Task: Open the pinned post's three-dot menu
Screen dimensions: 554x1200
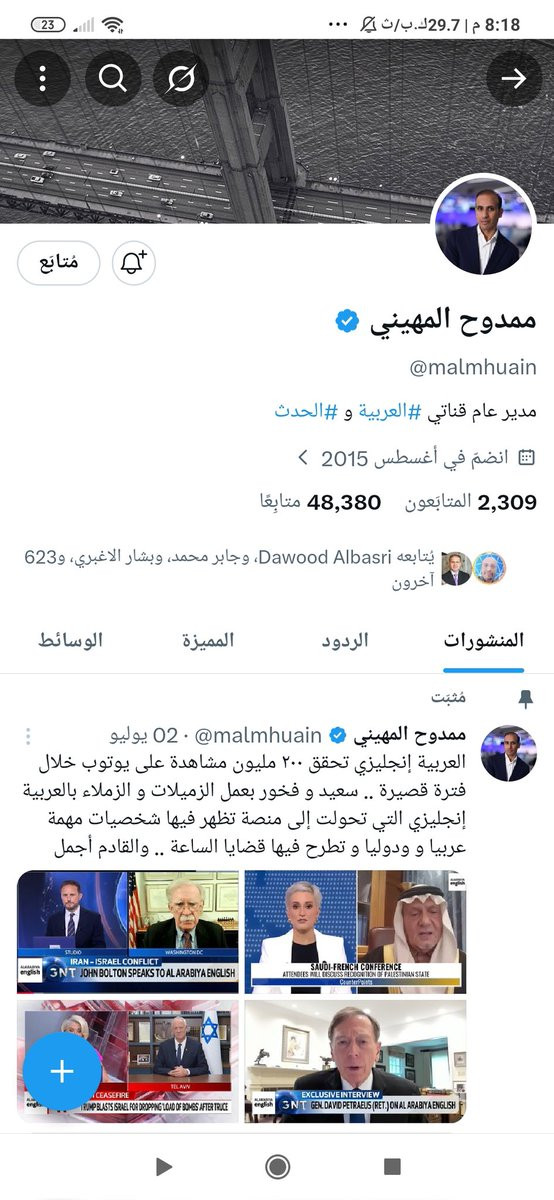Action: point(28,736)
